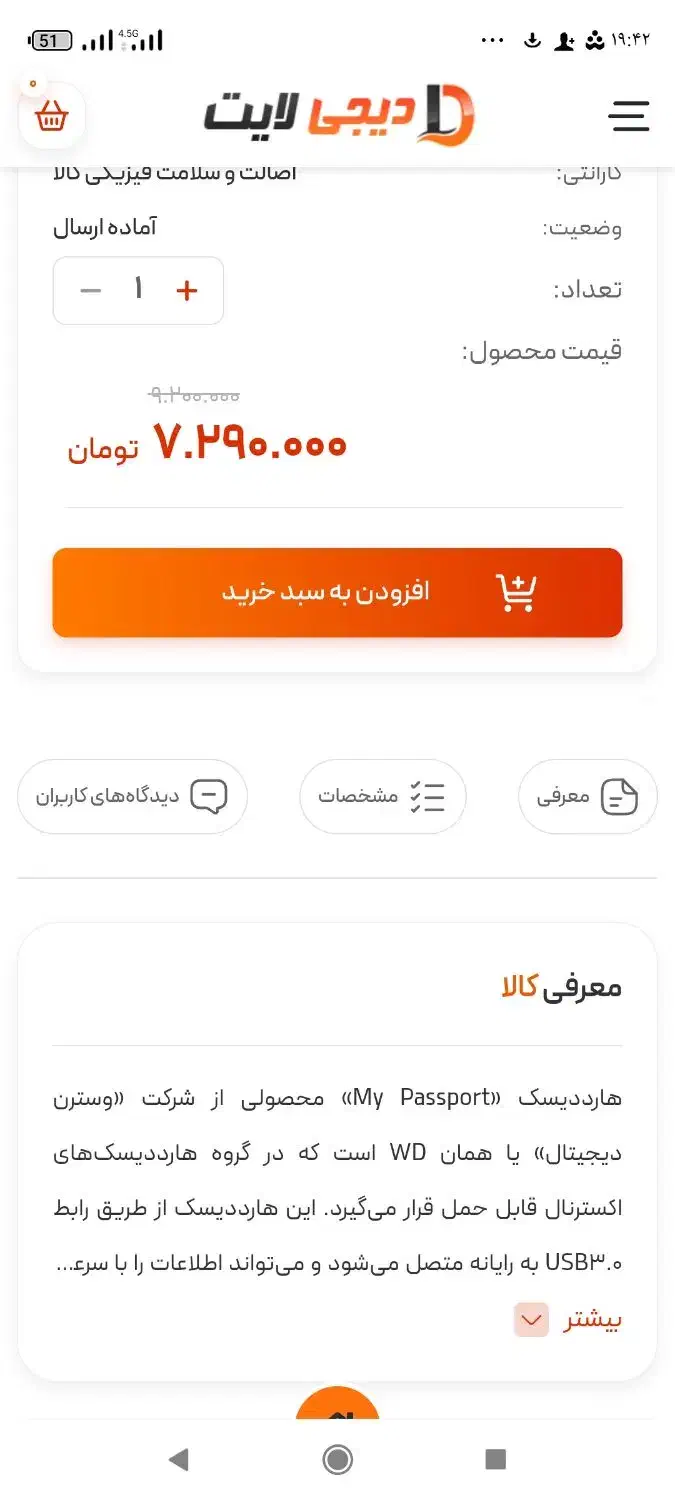Go to the دیجی لایت homepage logo
Screen dimensions: 675x1500
(339, 115)
